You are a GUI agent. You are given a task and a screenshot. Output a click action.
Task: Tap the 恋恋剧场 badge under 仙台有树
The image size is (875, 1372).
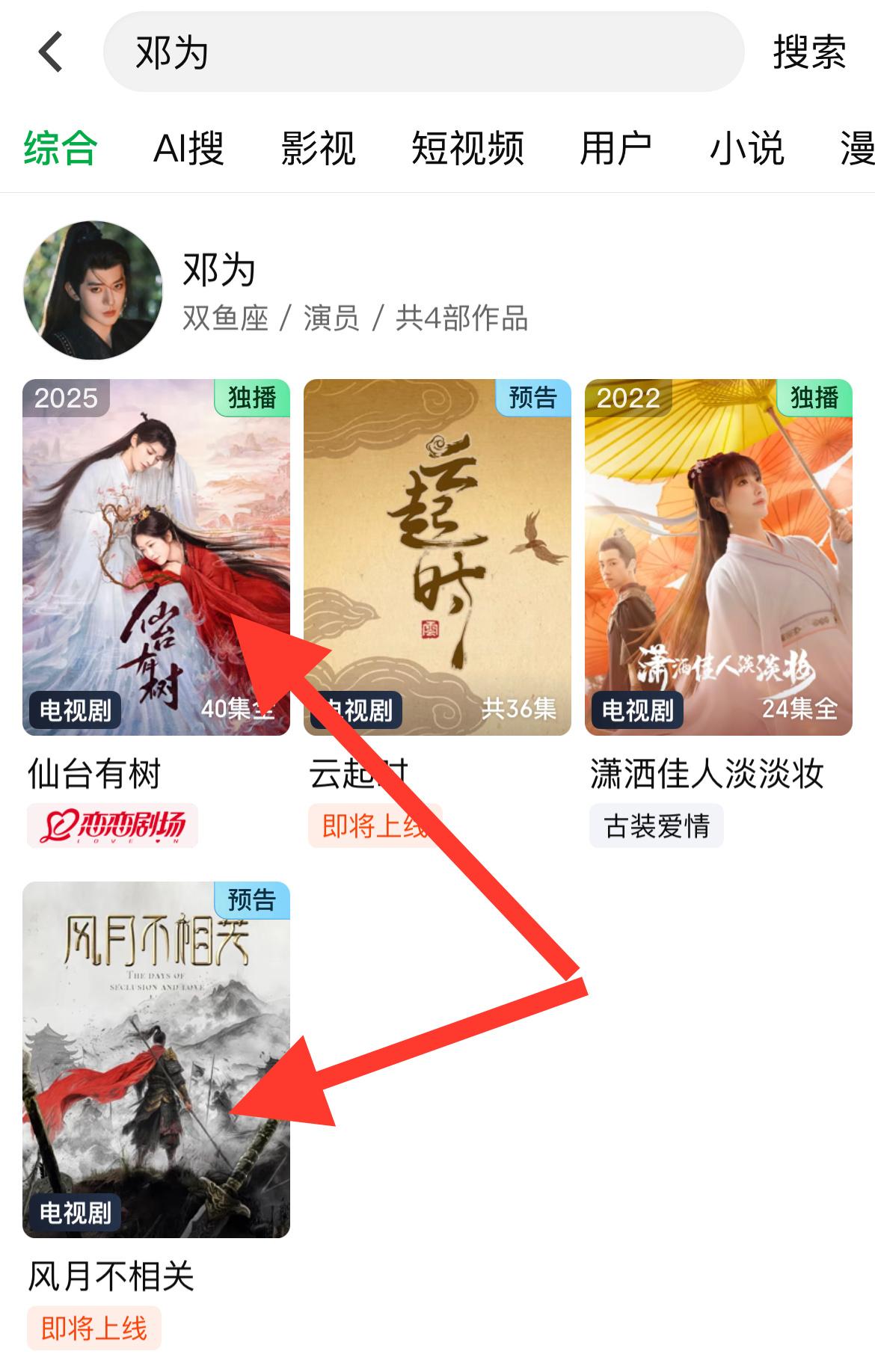[x=112, y=826]
